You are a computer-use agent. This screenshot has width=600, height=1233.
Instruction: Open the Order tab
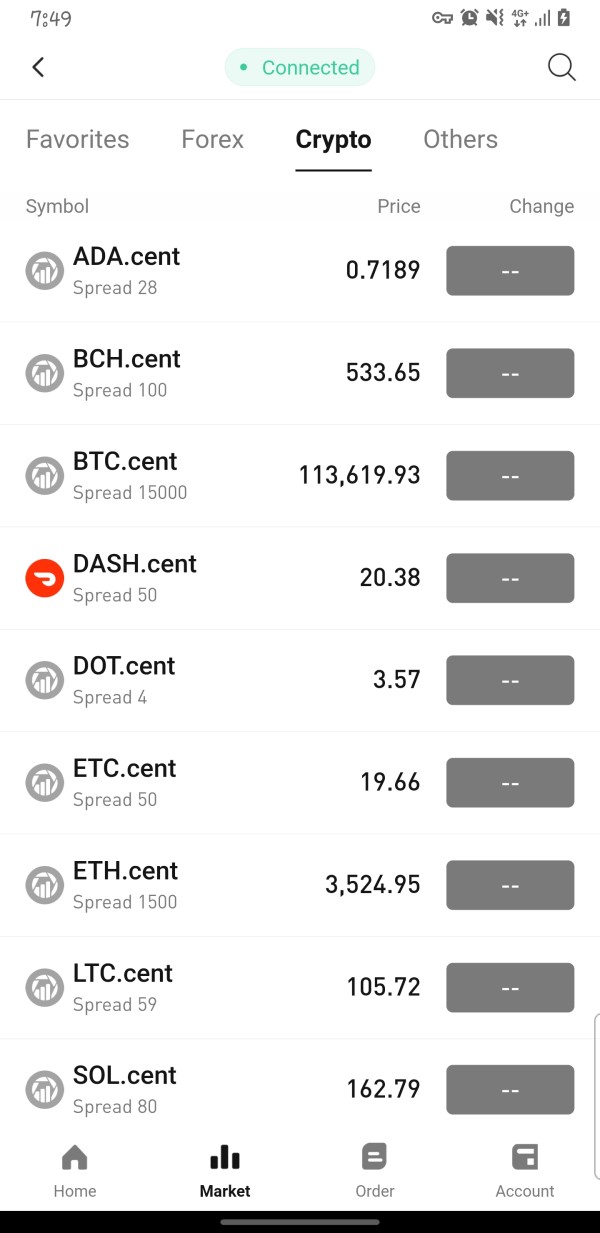point(375,1171)
